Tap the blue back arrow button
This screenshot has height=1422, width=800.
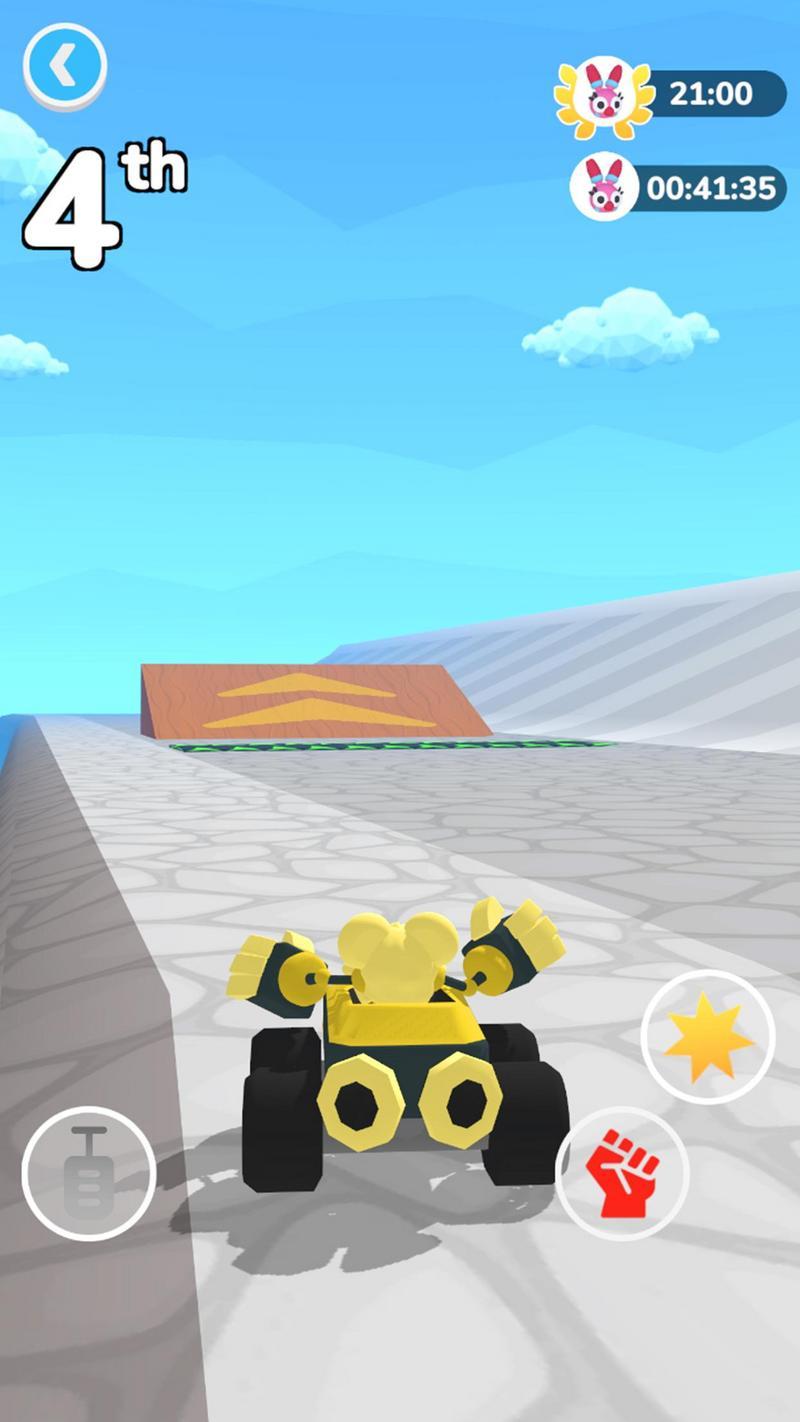pyautogui.click(x=65, y=67)
